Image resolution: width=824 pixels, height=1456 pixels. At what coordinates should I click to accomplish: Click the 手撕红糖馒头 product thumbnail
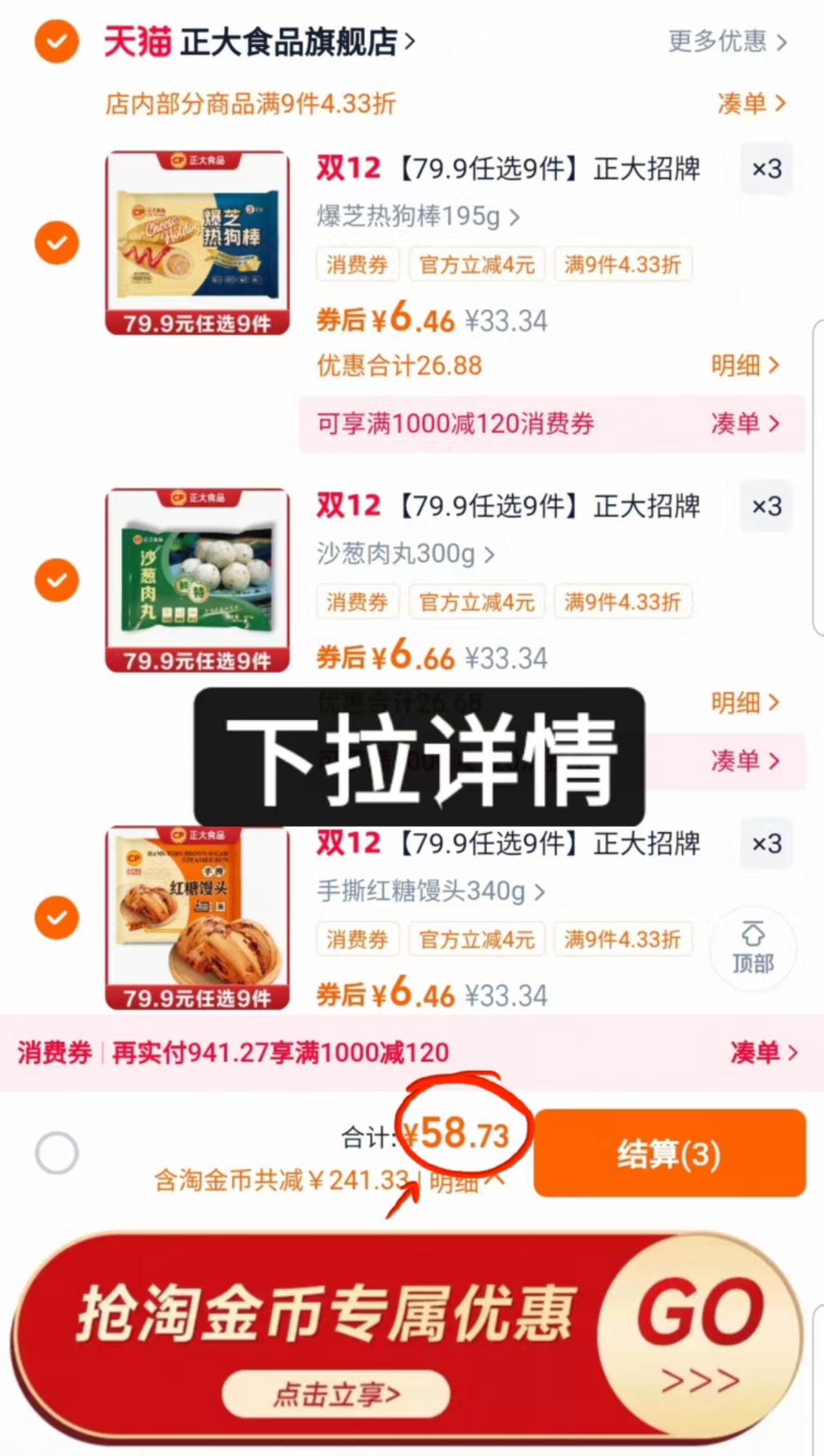(x=196, y=917)
